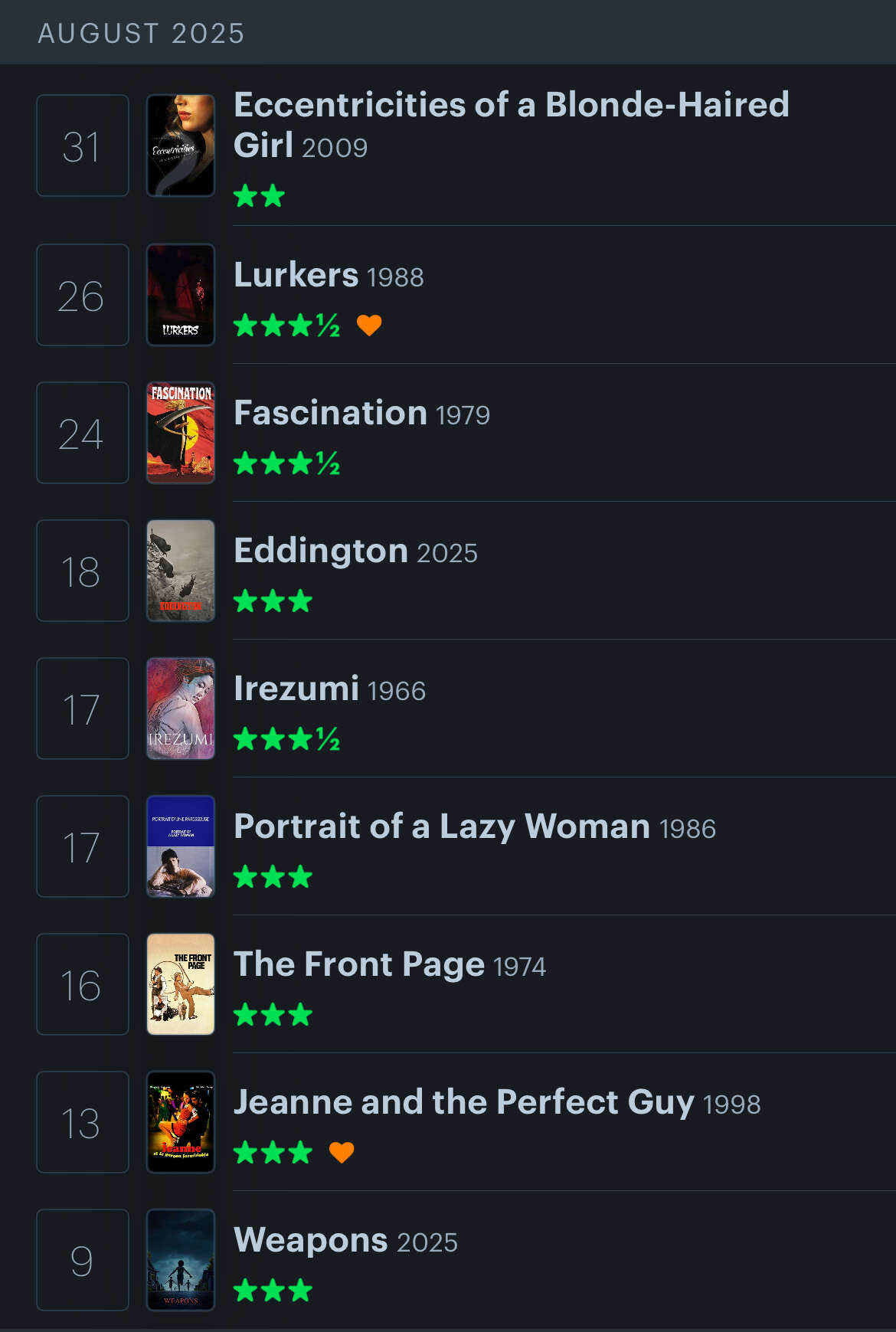Open the Lurkers 1988 entry
Viewport: 896px width, 1332px height.
pos(296,275)
